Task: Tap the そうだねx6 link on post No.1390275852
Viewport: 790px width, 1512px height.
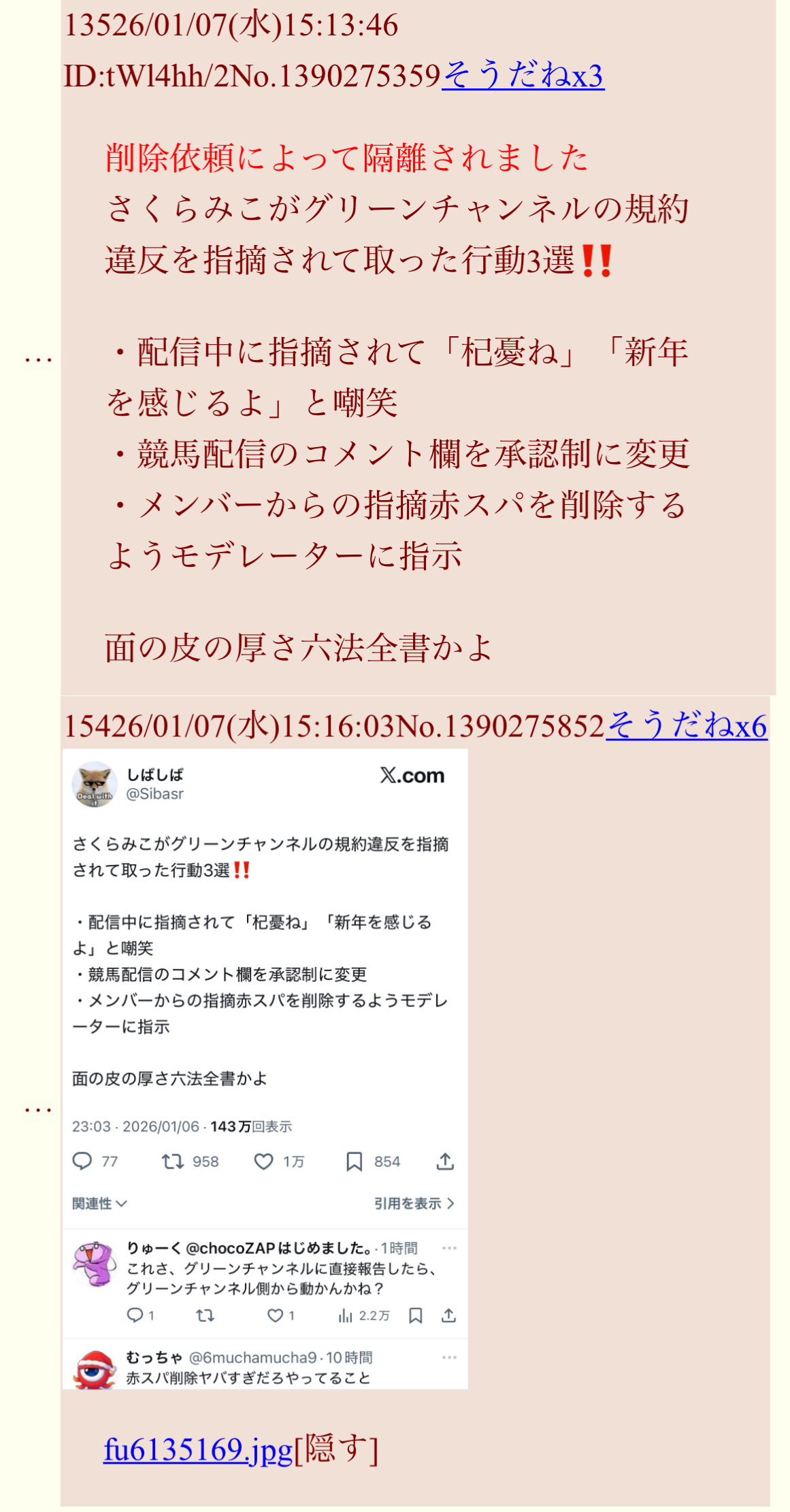Action: click(x=687, y=725)
